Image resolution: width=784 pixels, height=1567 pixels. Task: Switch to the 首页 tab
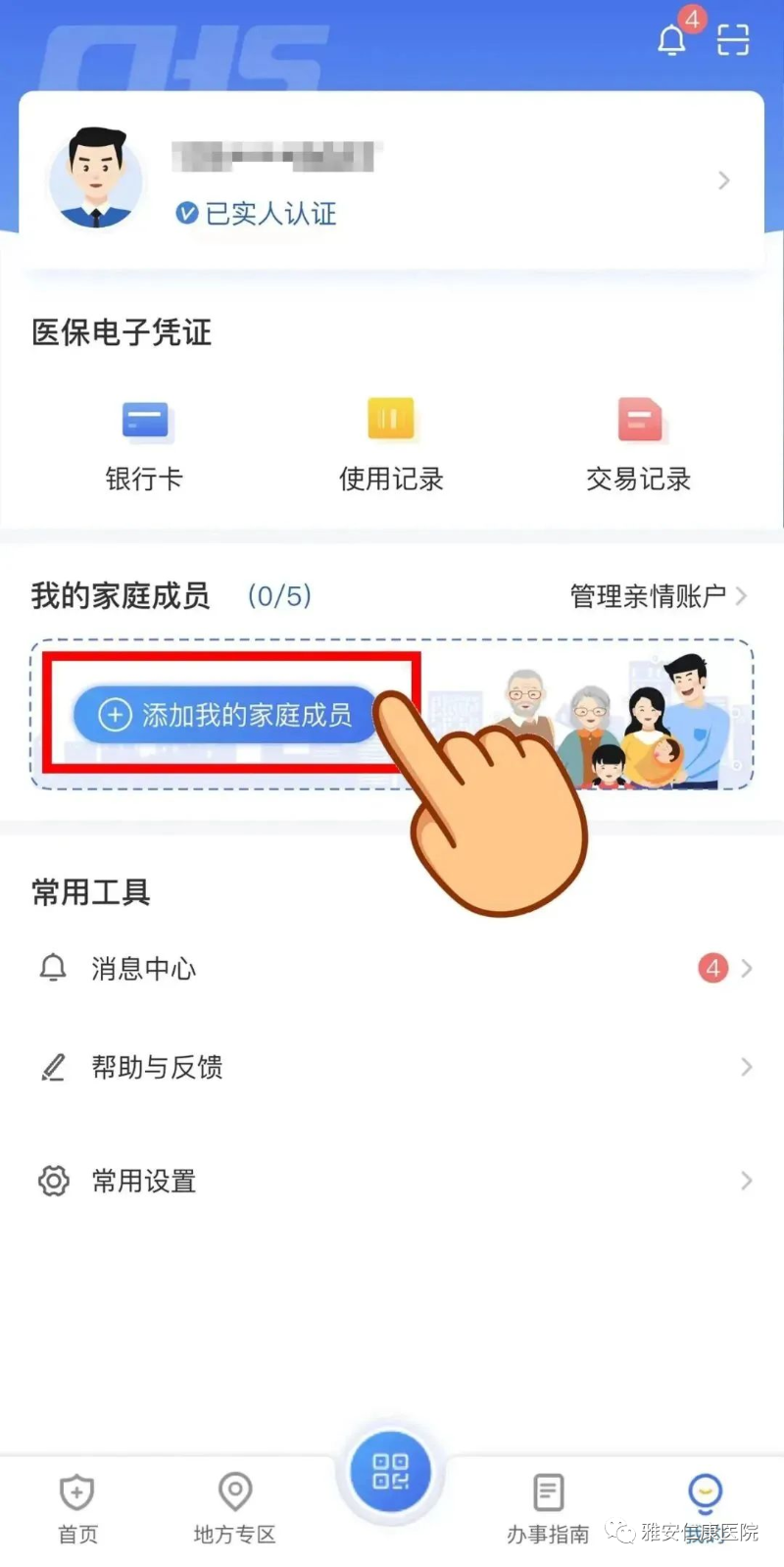tap(77, 1508)
